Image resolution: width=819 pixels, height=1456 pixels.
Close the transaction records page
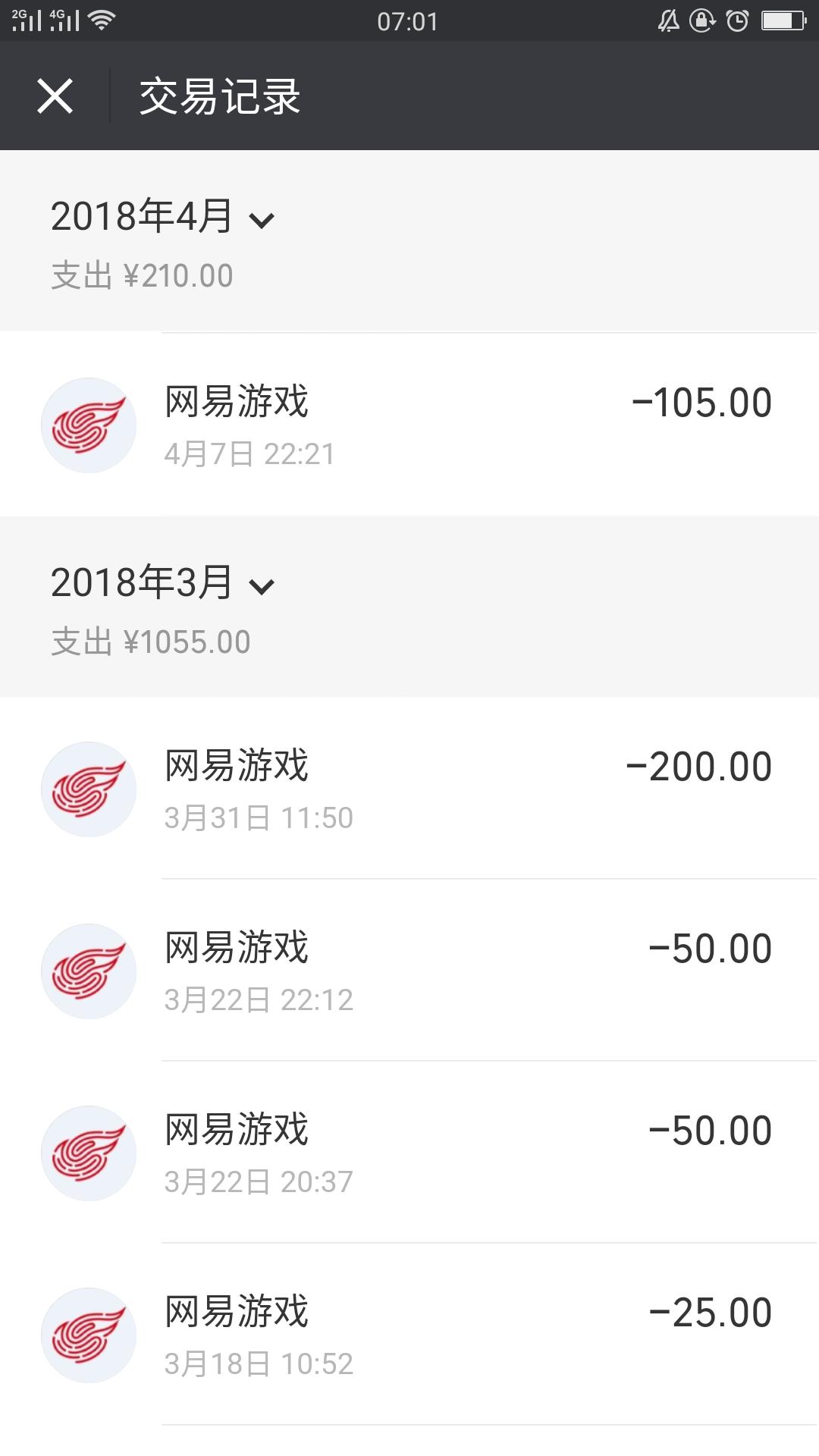click(x=55, y=96)
